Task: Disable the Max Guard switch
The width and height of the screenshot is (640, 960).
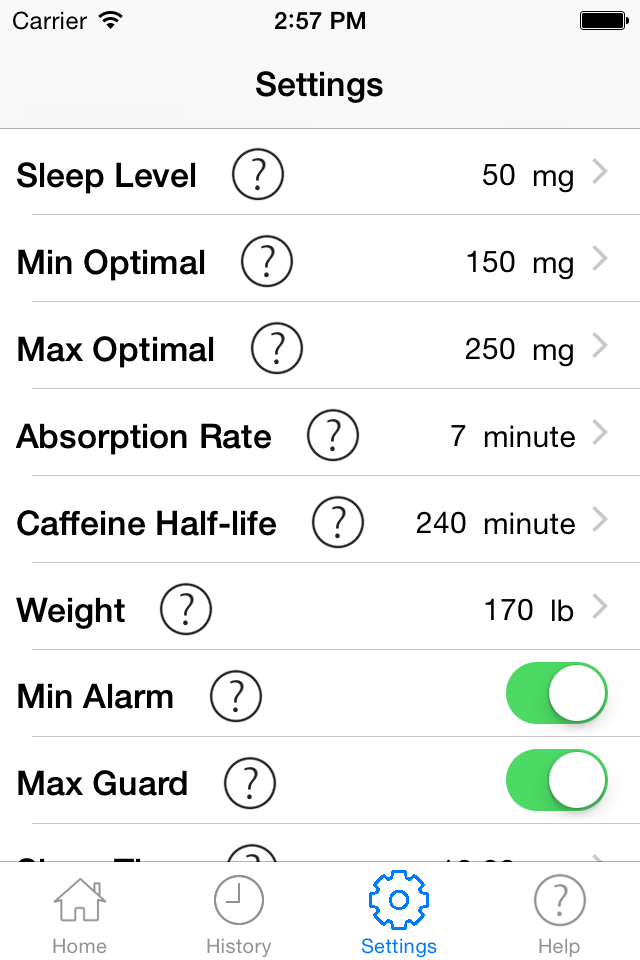Action: coord(557,780)
